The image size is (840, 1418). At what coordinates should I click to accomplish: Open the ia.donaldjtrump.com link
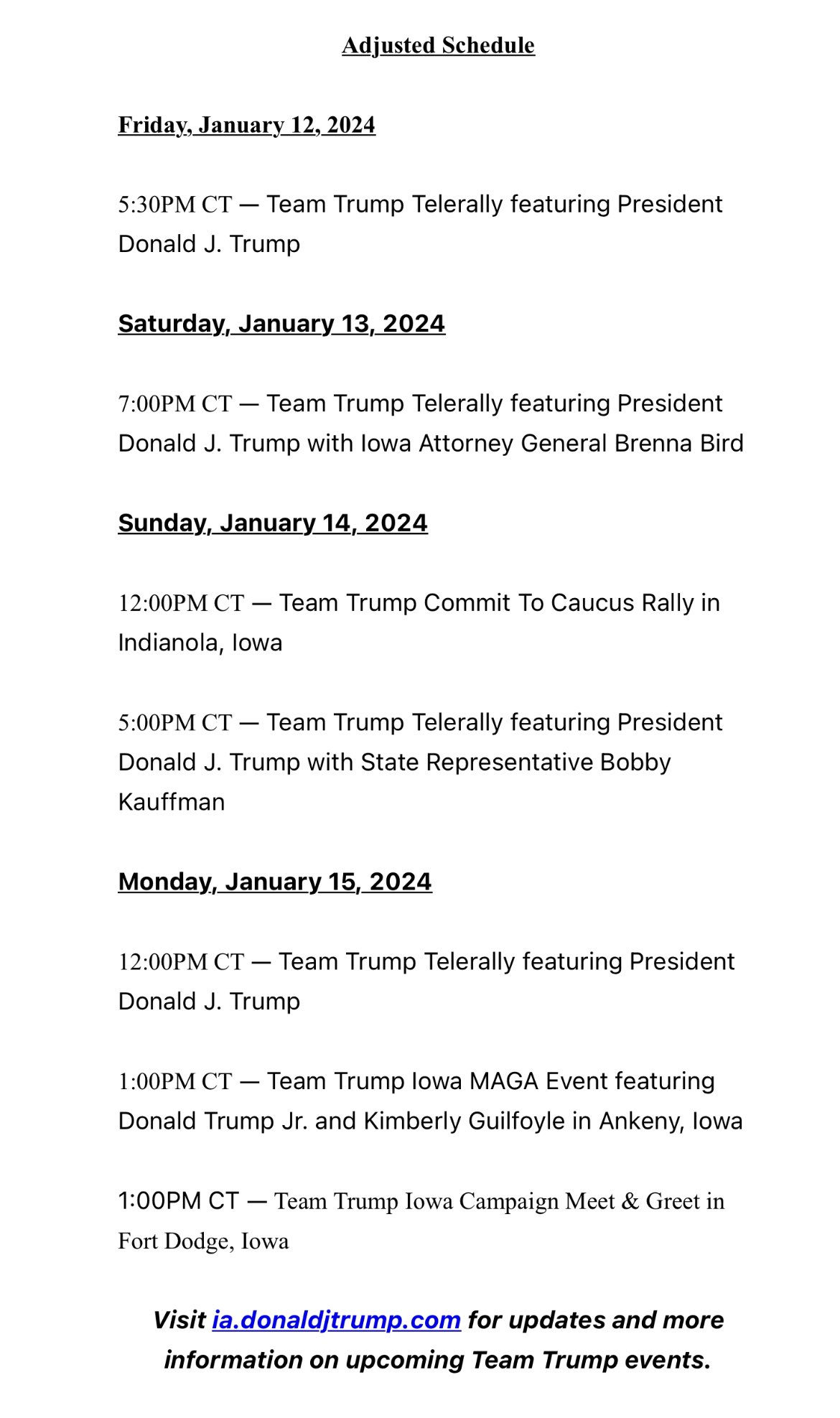[x=336, y=1320]
